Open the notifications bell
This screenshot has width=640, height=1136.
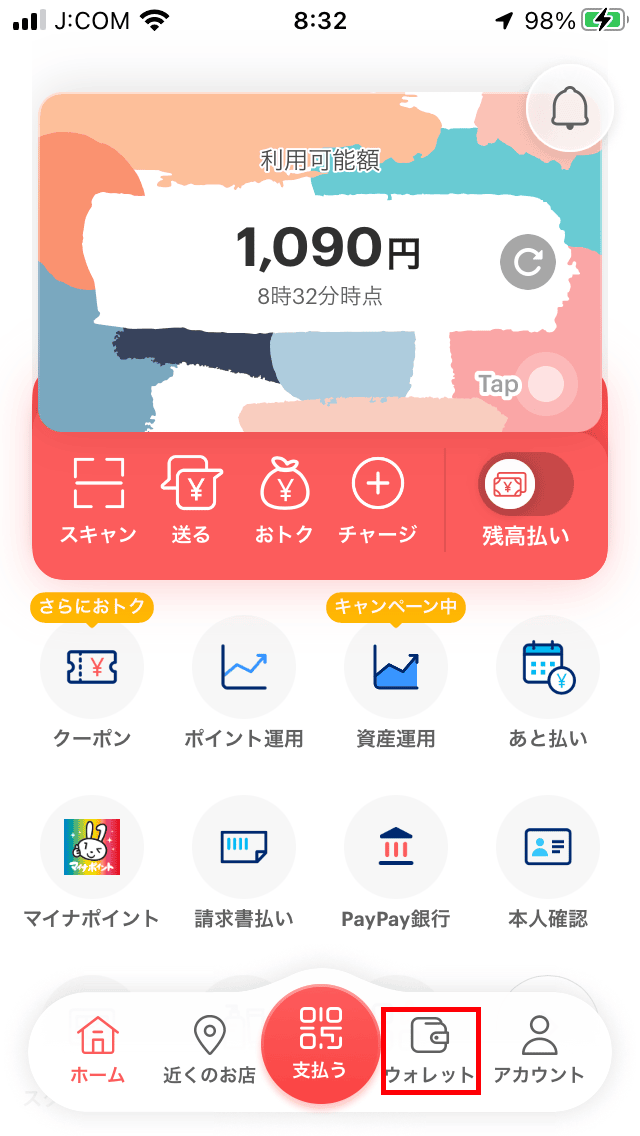tap(570, 109)
